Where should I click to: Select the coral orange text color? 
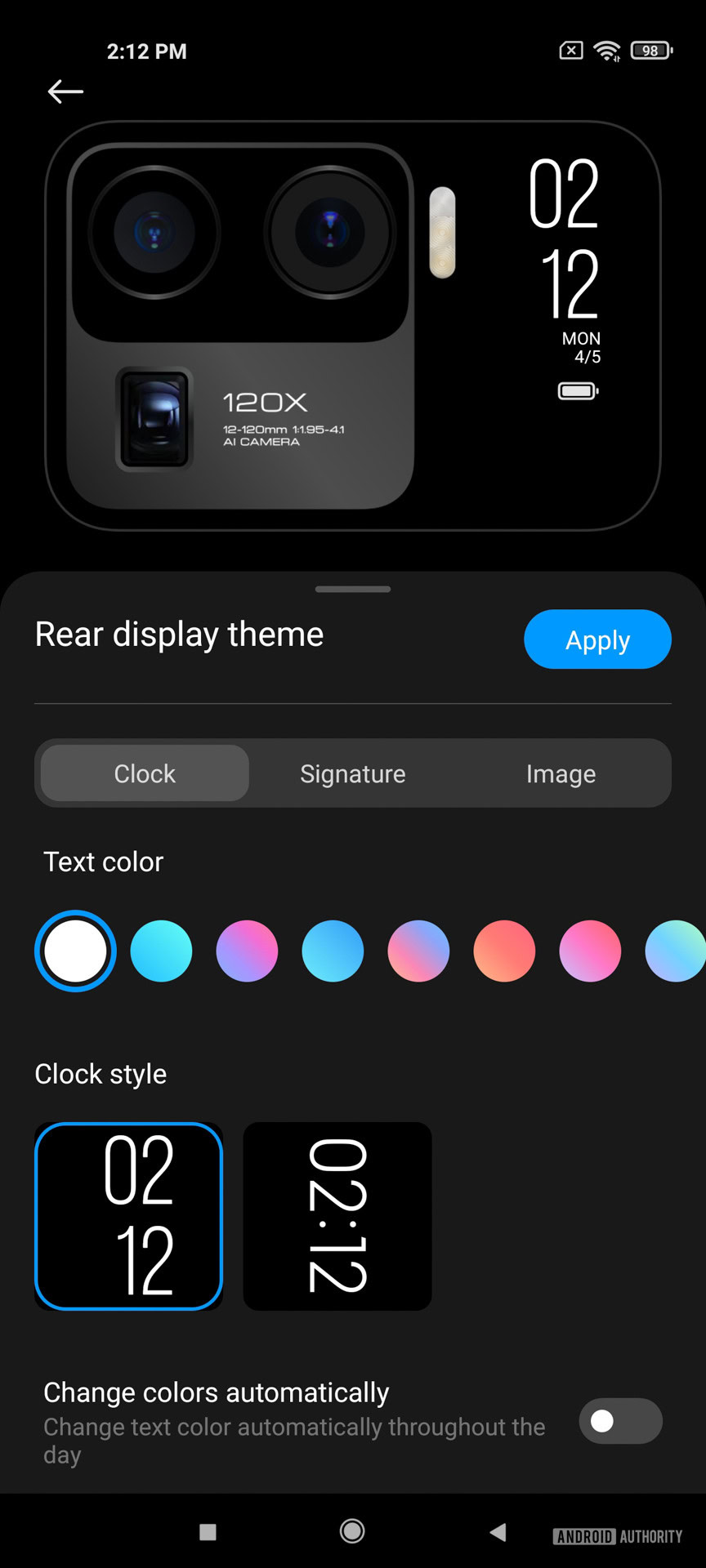point(504,951)
